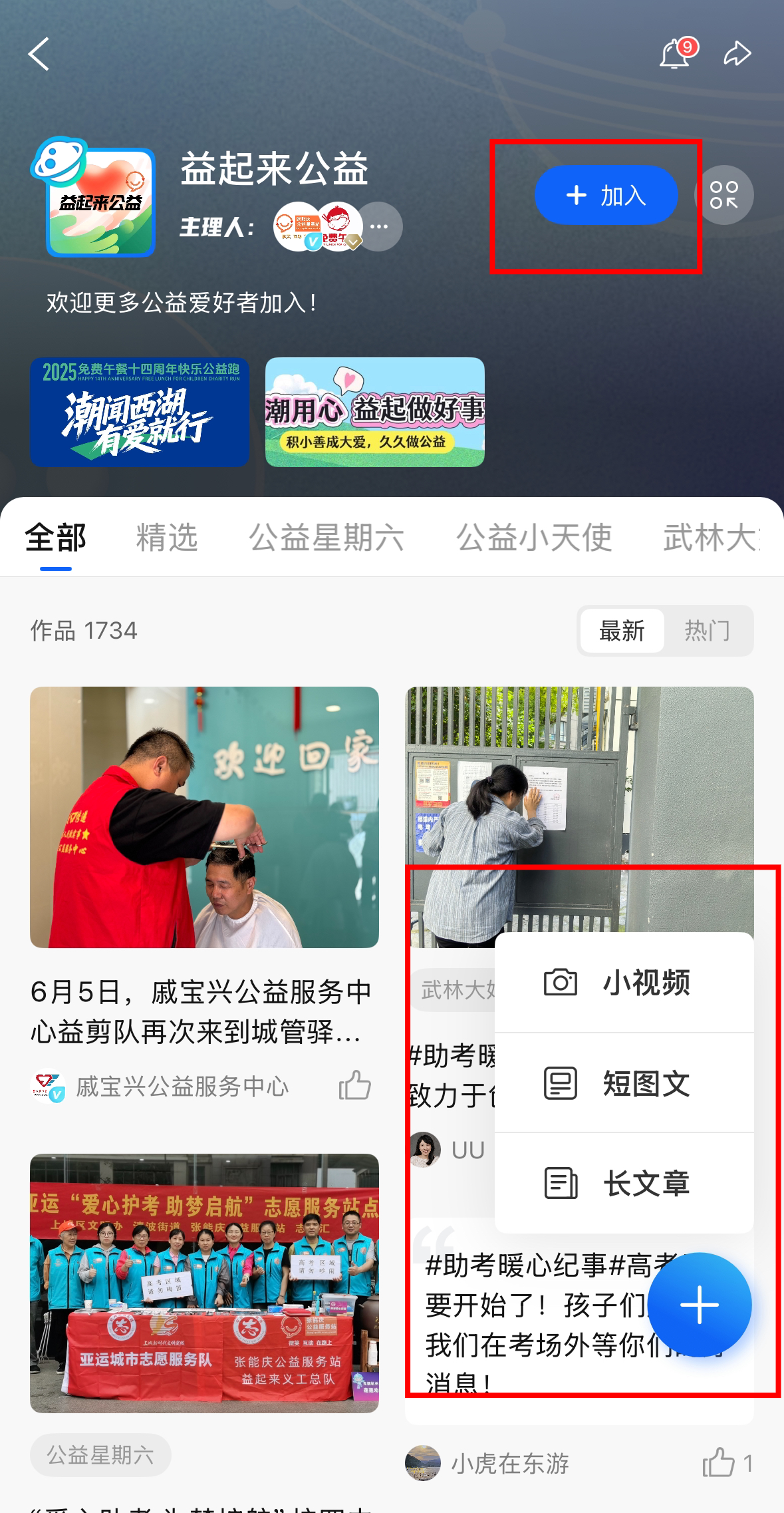Screen dimensions: 784x1513
Task: Open the 戚宝兴公益服务中心 haircut post
Action: click(x=204, y=817)
